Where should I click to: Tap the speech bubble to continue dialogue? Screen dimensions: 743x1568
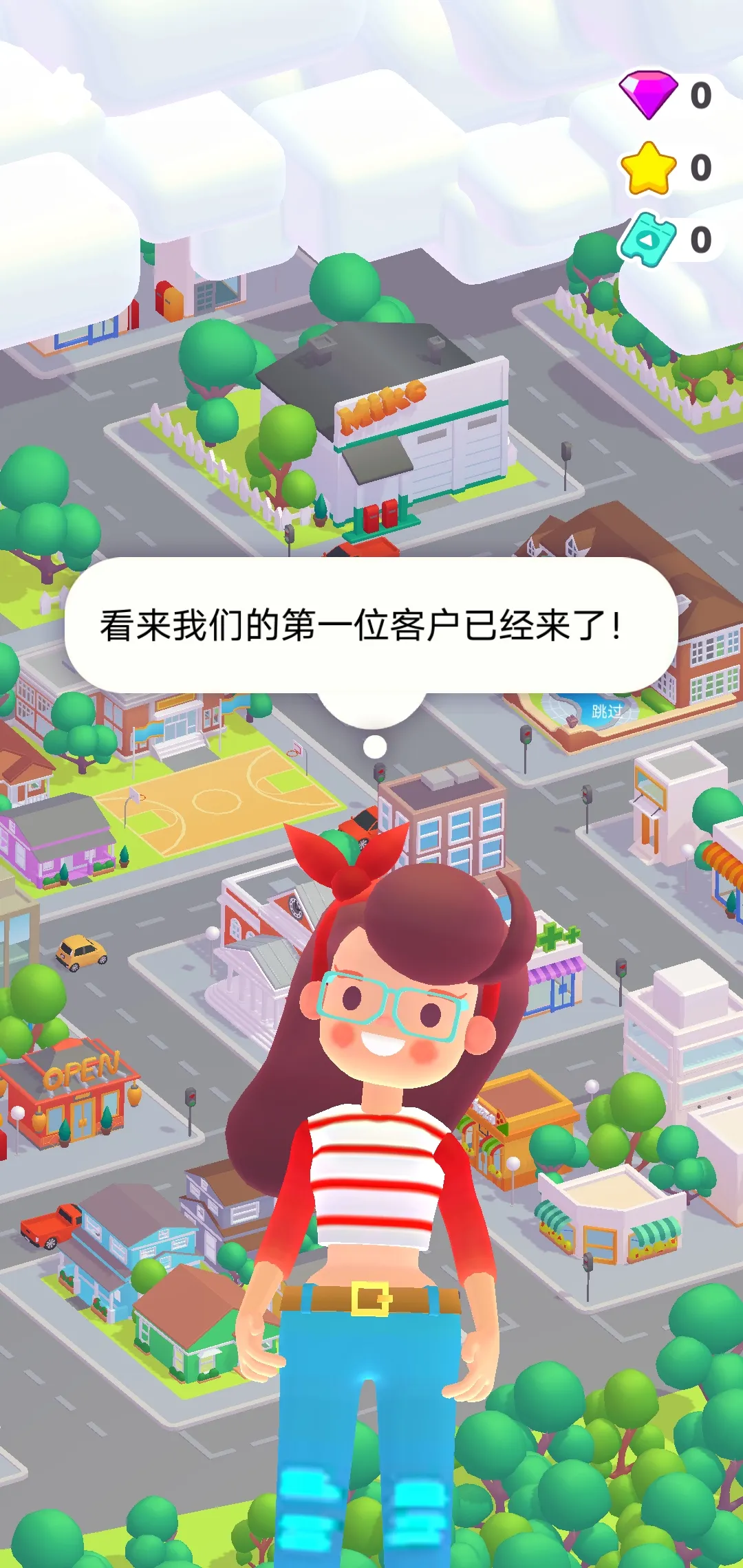pos(370,626)
